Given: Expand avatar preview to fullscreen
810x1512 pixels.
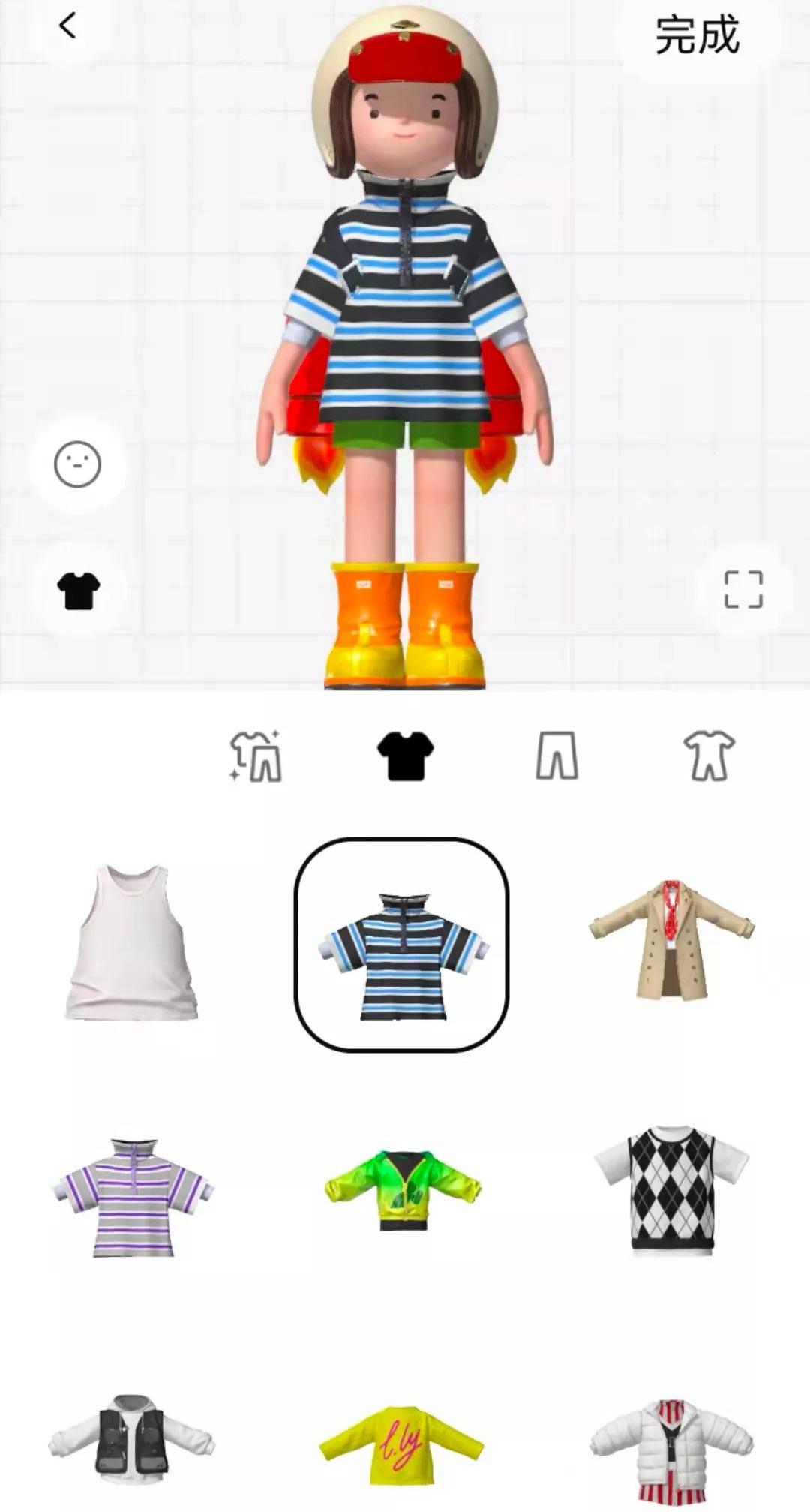Looking at the screenshot, I should [x=742, y=589].
